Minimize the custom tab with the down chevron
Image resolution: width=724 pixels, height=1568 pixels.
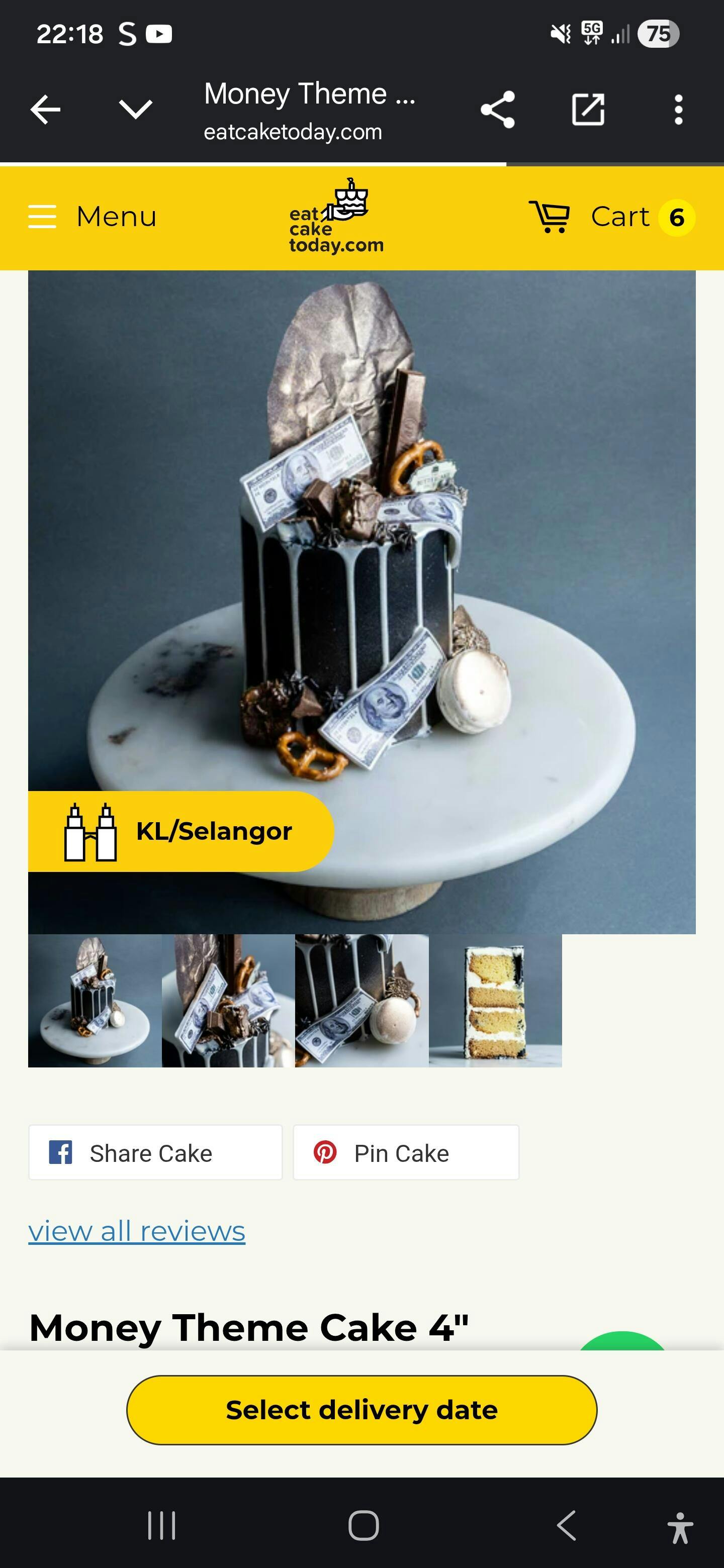135,110
